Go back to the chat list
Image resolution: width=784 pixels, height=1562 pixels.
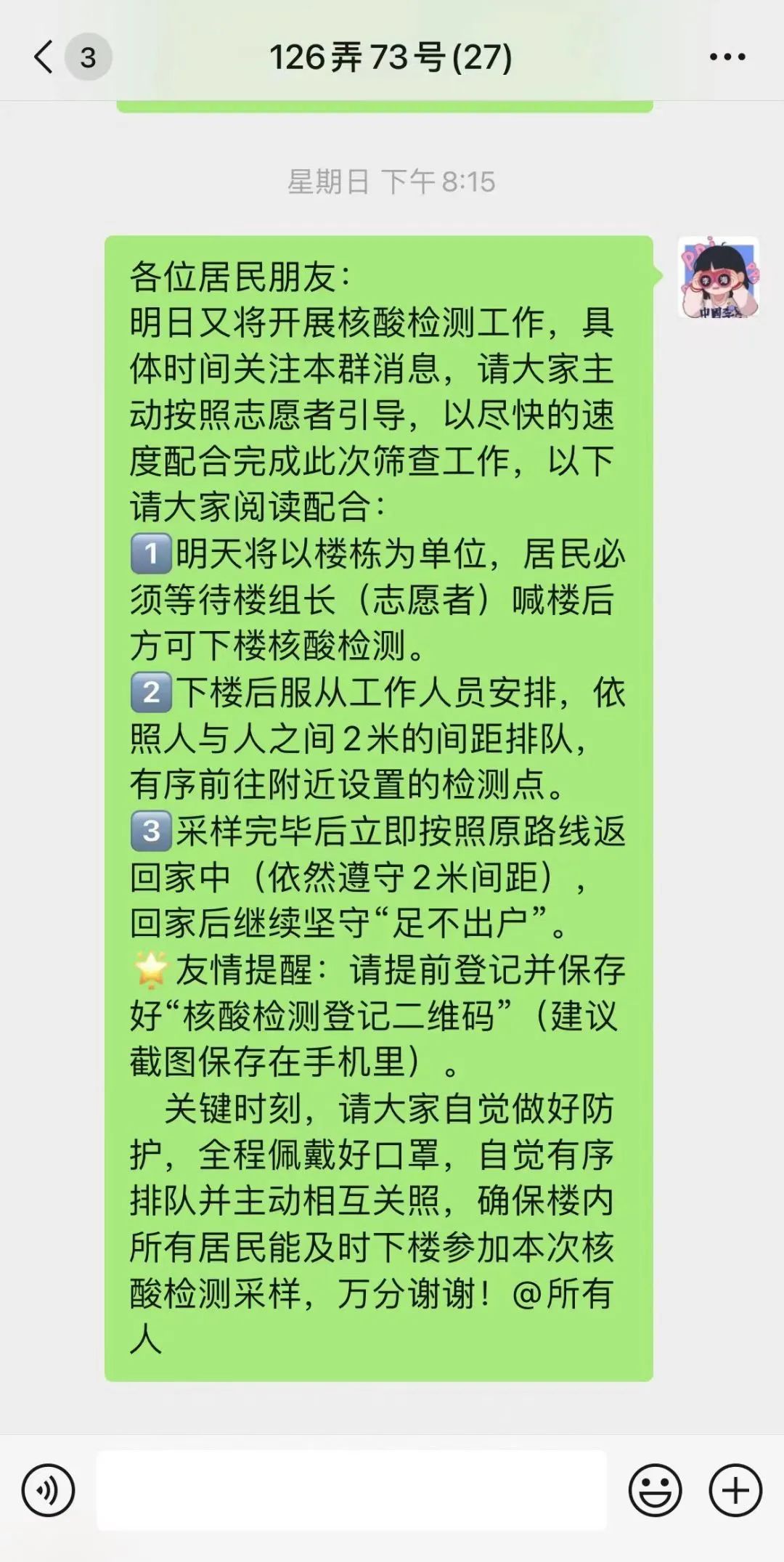point(45,57)
